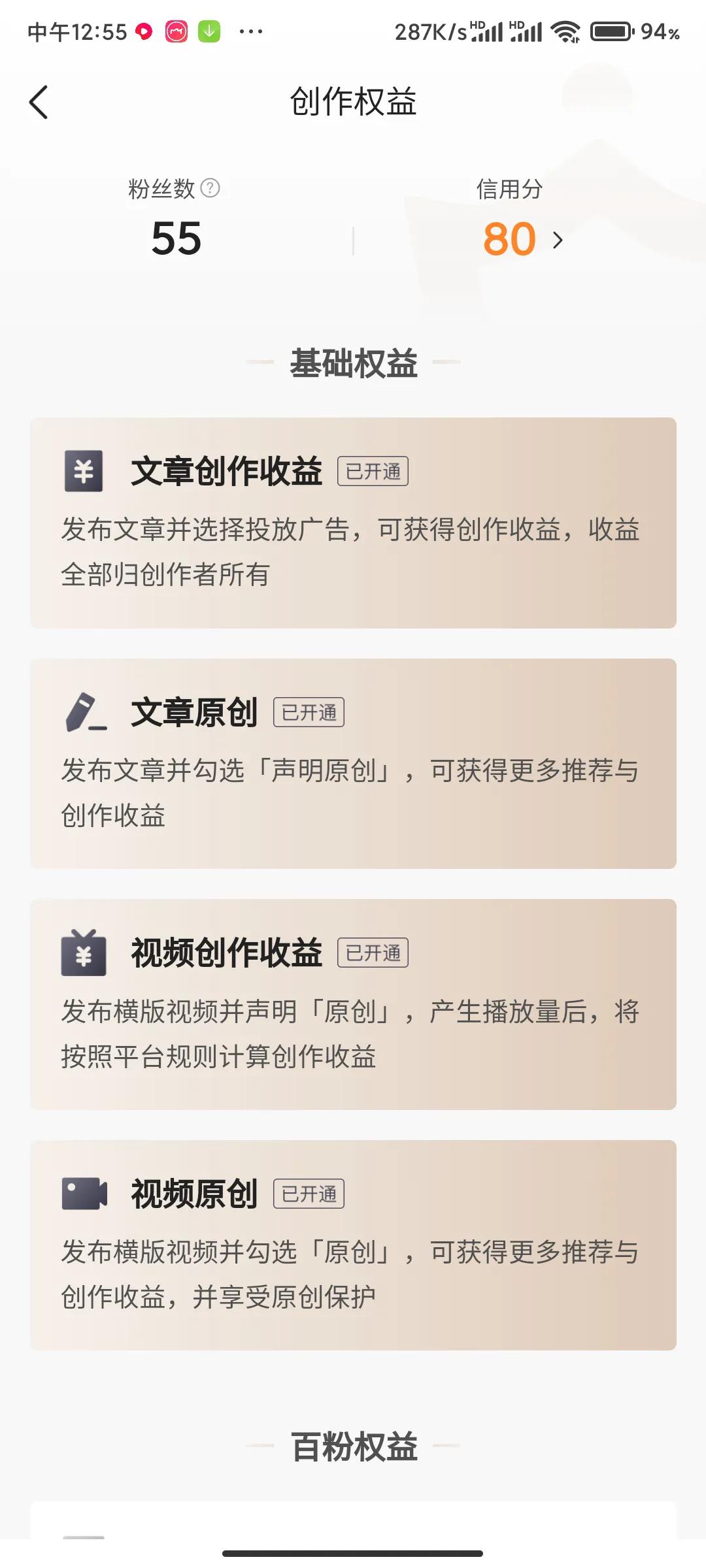Expand the status bar overflow ellipsis menu
This screenshot has width=706, height=1568.
click(x=250, y=30)
